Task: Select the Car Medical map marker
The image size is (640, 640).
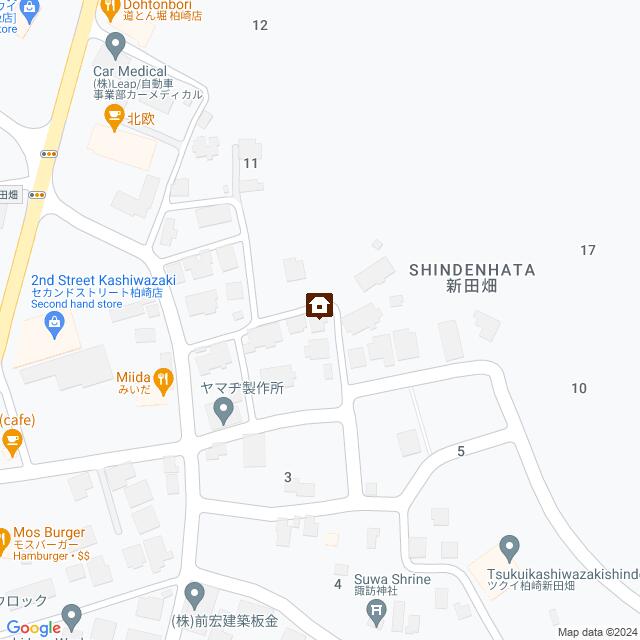Action: pyautogui.click(x=115, y=45)
